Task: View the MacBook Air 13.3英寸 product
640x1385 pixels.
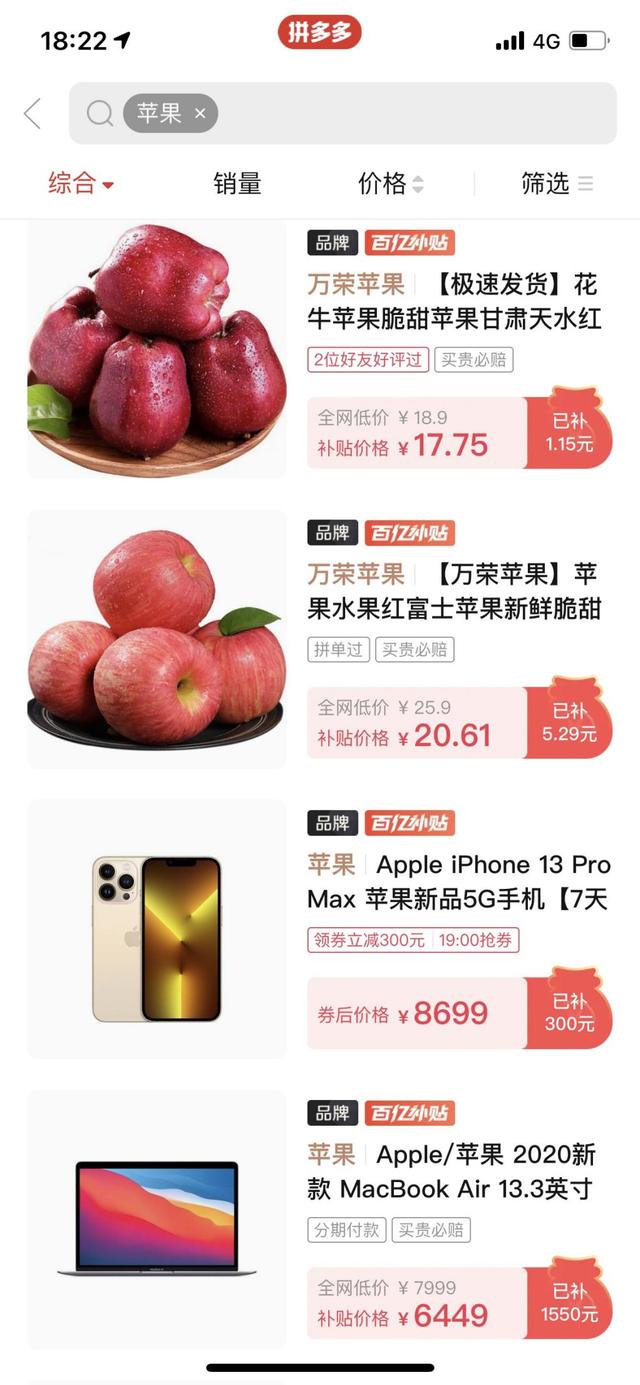Action: click(x=452, y=1172)
